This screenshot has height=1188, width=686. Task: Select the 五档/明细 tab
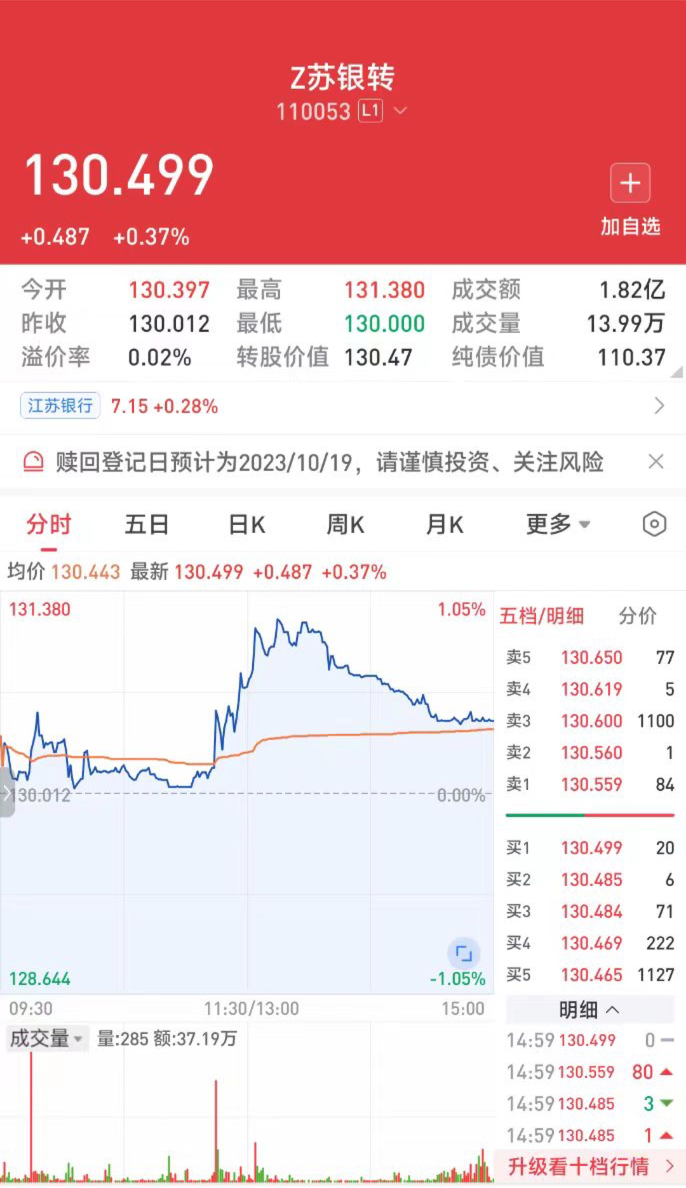point(541,616)
